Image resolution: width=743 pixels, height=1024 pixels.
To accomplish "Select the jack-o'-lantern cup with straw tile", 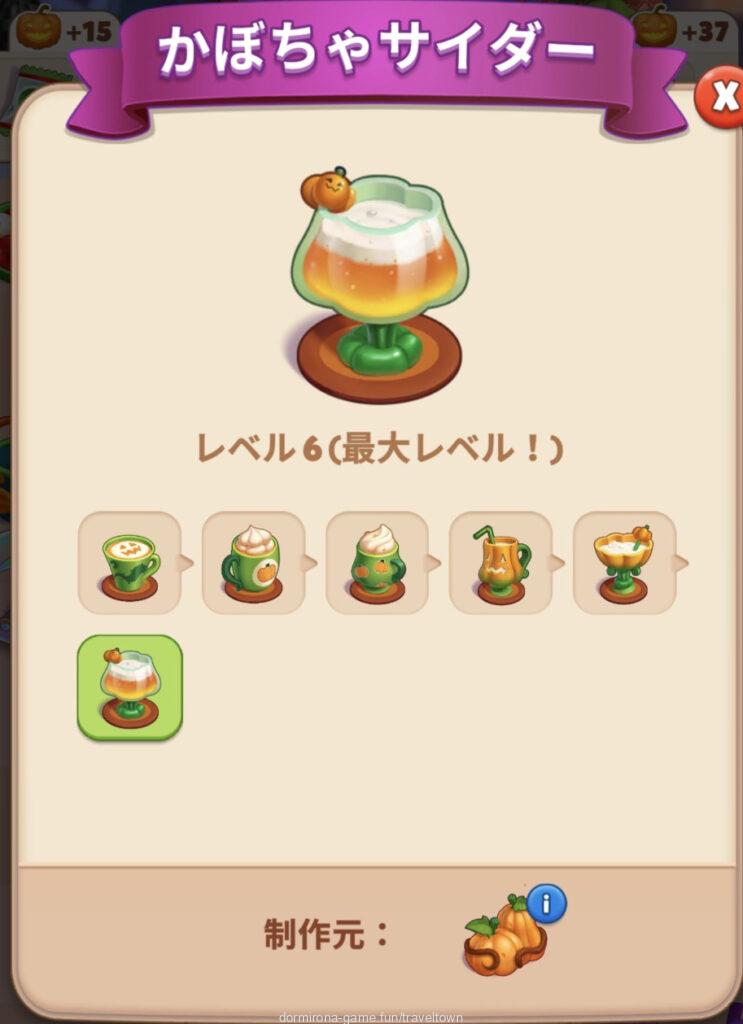I will (x=500, y=563).
